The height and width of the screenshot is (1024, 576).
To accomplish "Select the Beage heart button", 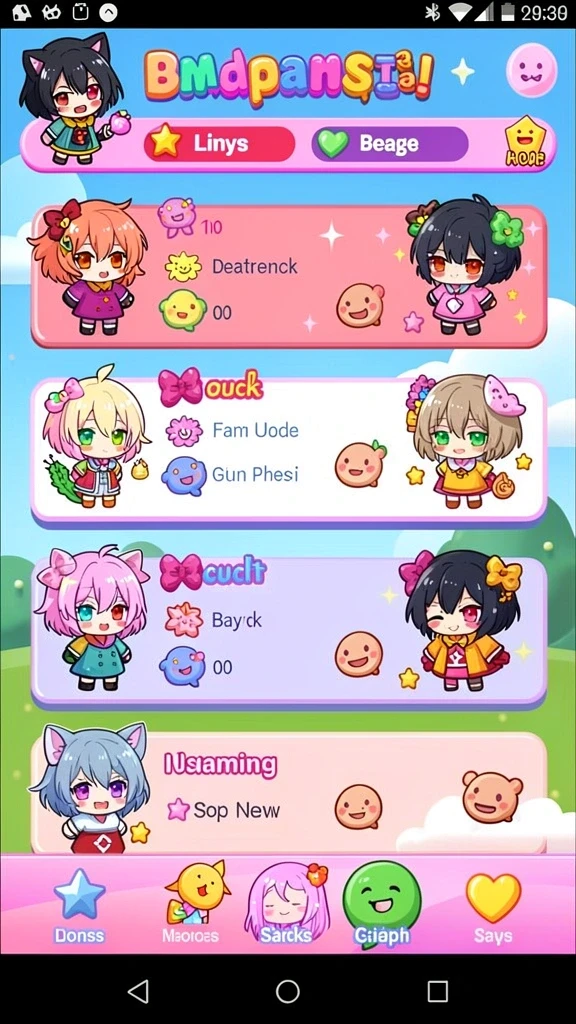I will point(390,144).
